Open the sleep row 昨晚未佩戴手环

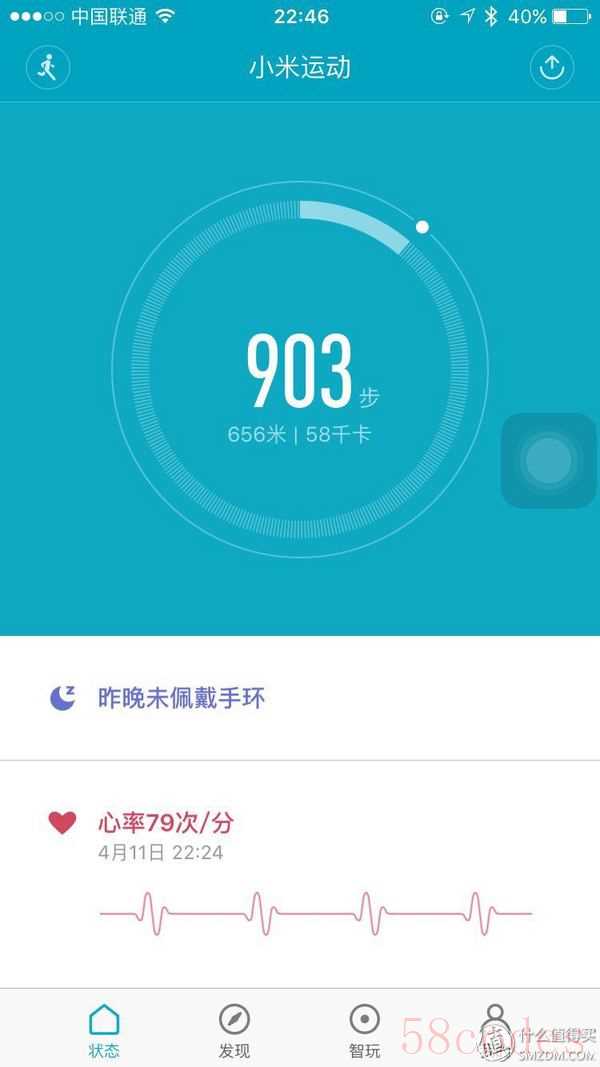point(300,698)
